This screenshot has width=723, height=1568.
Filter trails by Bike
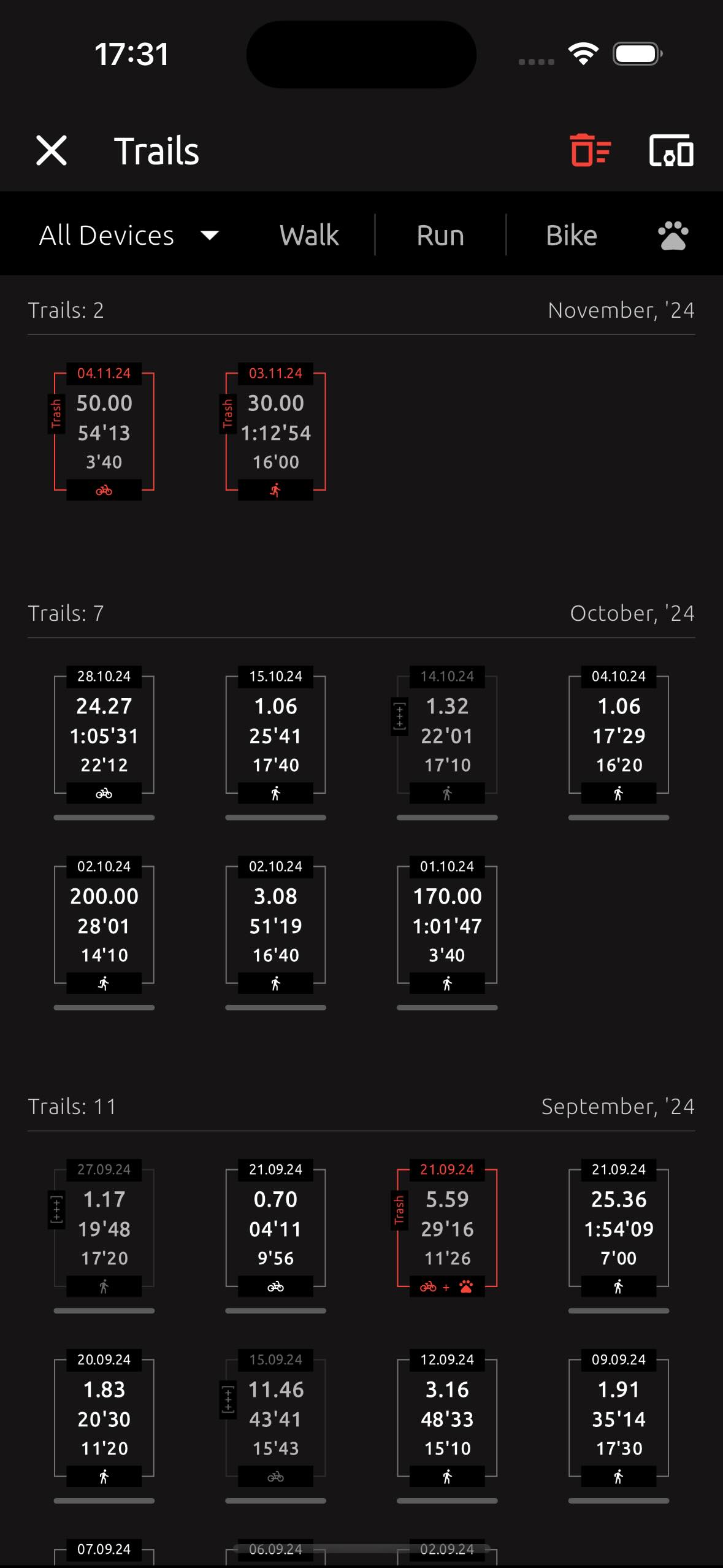point(571,236)
